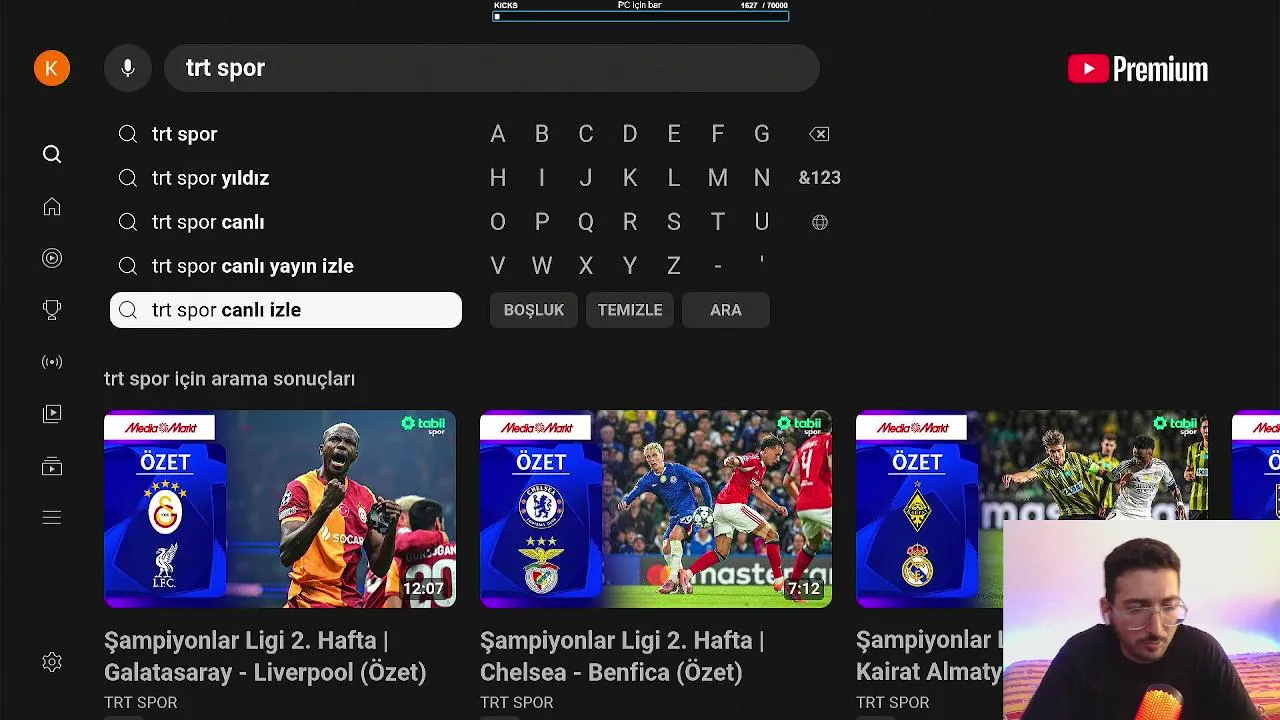Tap the BOŞLUK space key
The height and width of the screenshot is (720, 1280).
point(533,310)
